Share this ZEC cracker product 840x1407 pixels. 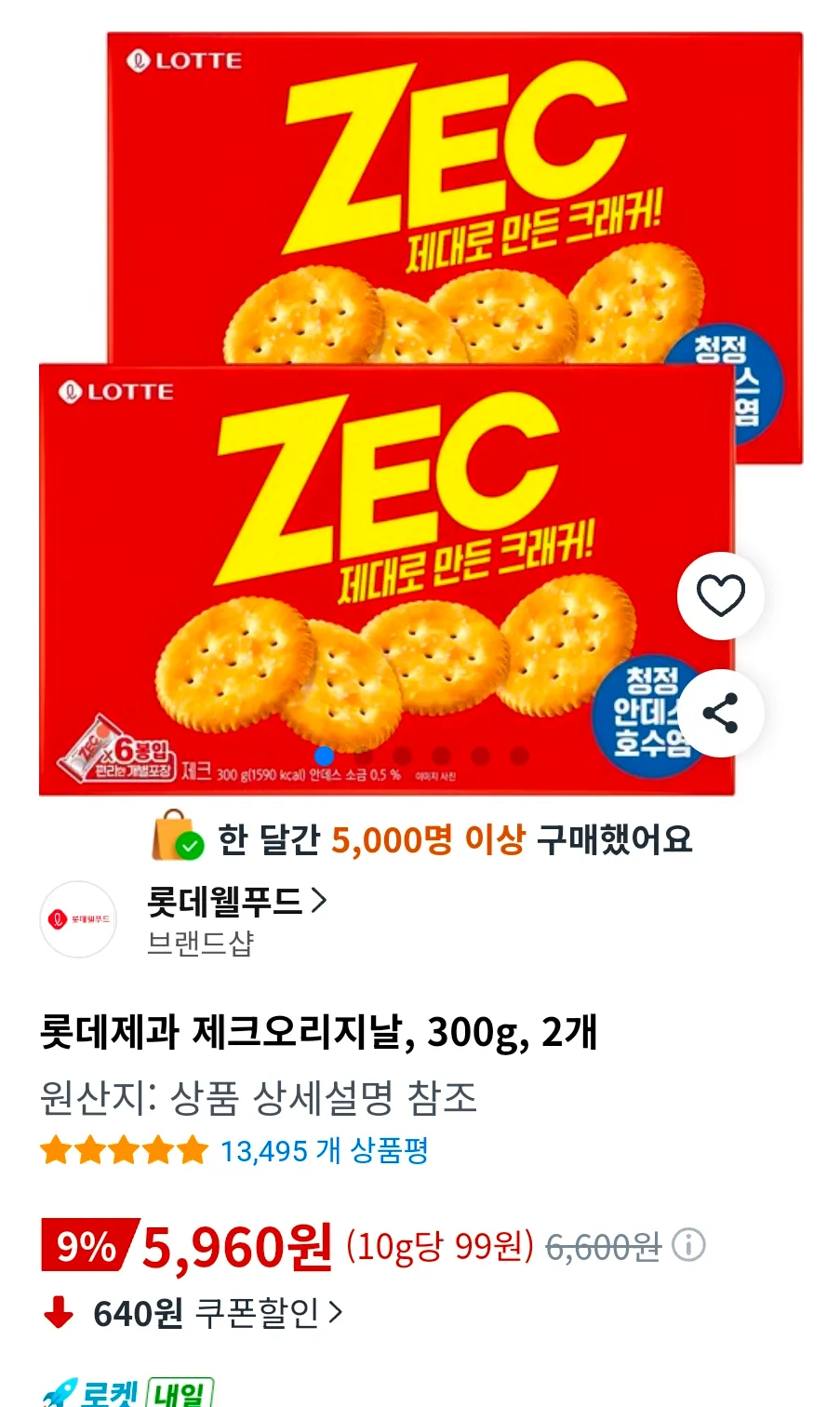(721, 713)
